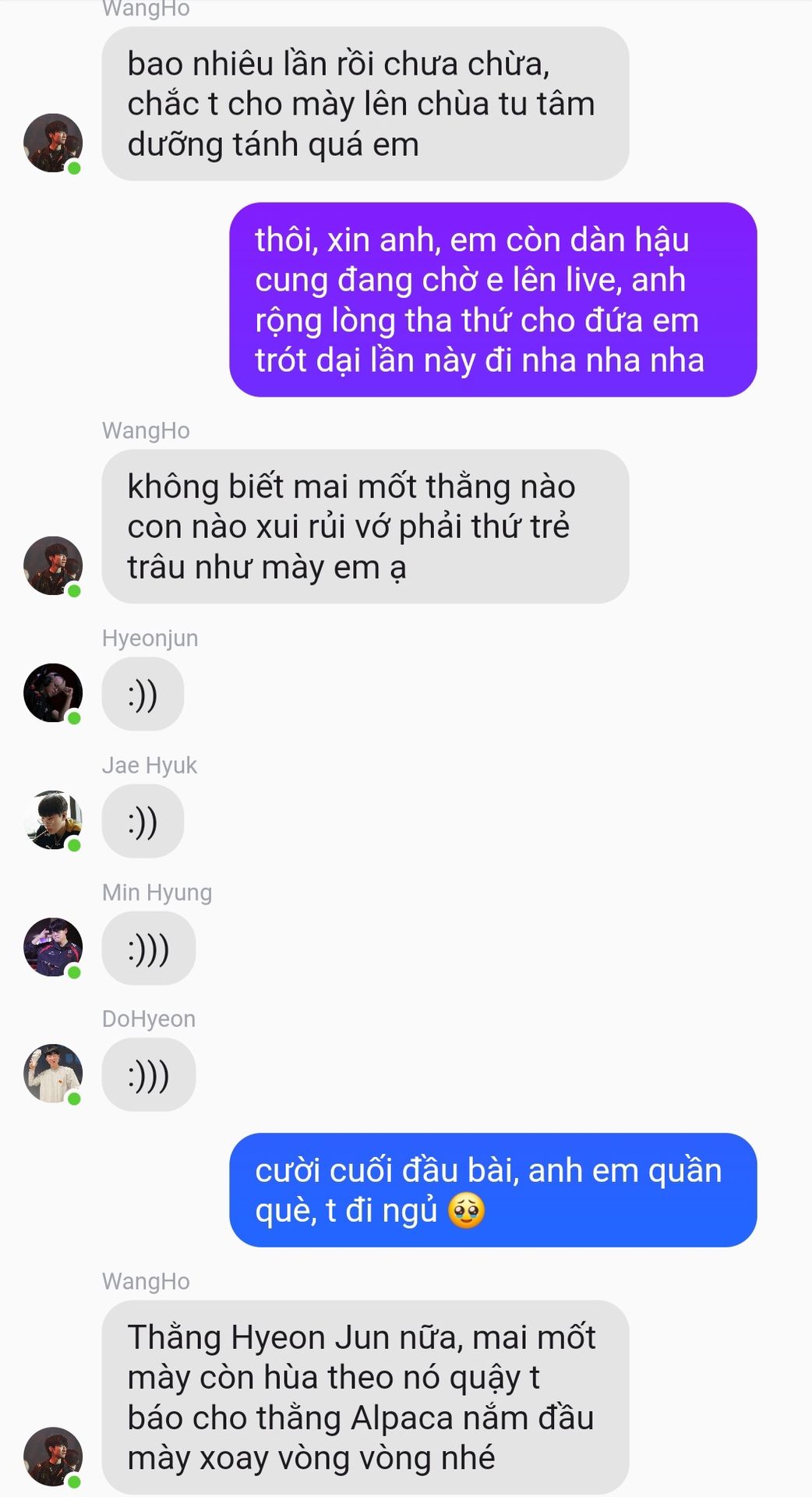Open WangHo's avatar by "lên chùa" message
Image resolution: width=812 pixels, height=1497 pixels.
(x=53, y=143)
